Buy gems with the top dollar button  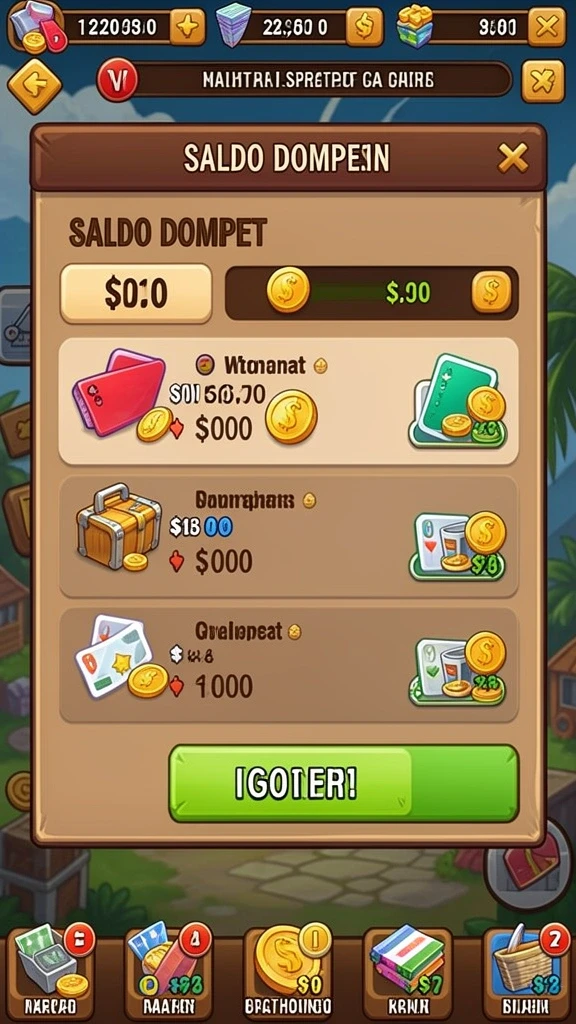pos(364,27)
